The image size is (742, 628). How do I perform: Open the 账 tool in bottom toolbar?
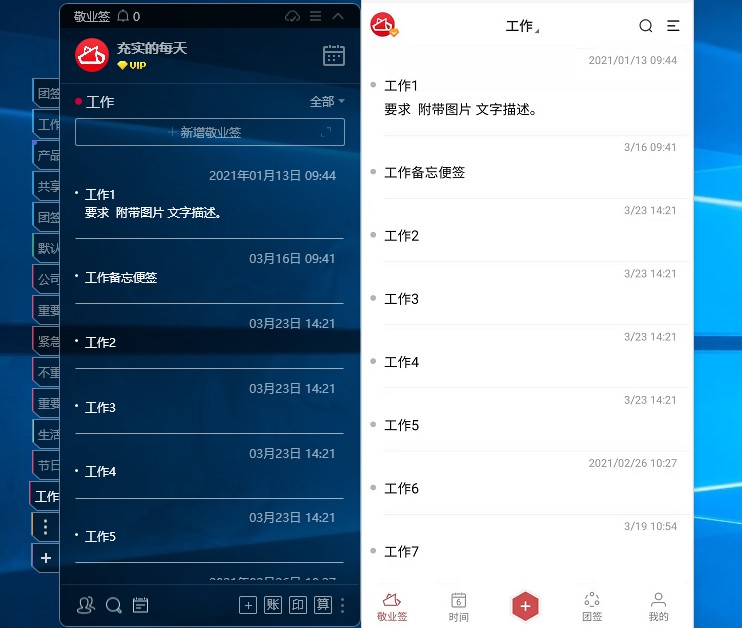click(273, 604)
